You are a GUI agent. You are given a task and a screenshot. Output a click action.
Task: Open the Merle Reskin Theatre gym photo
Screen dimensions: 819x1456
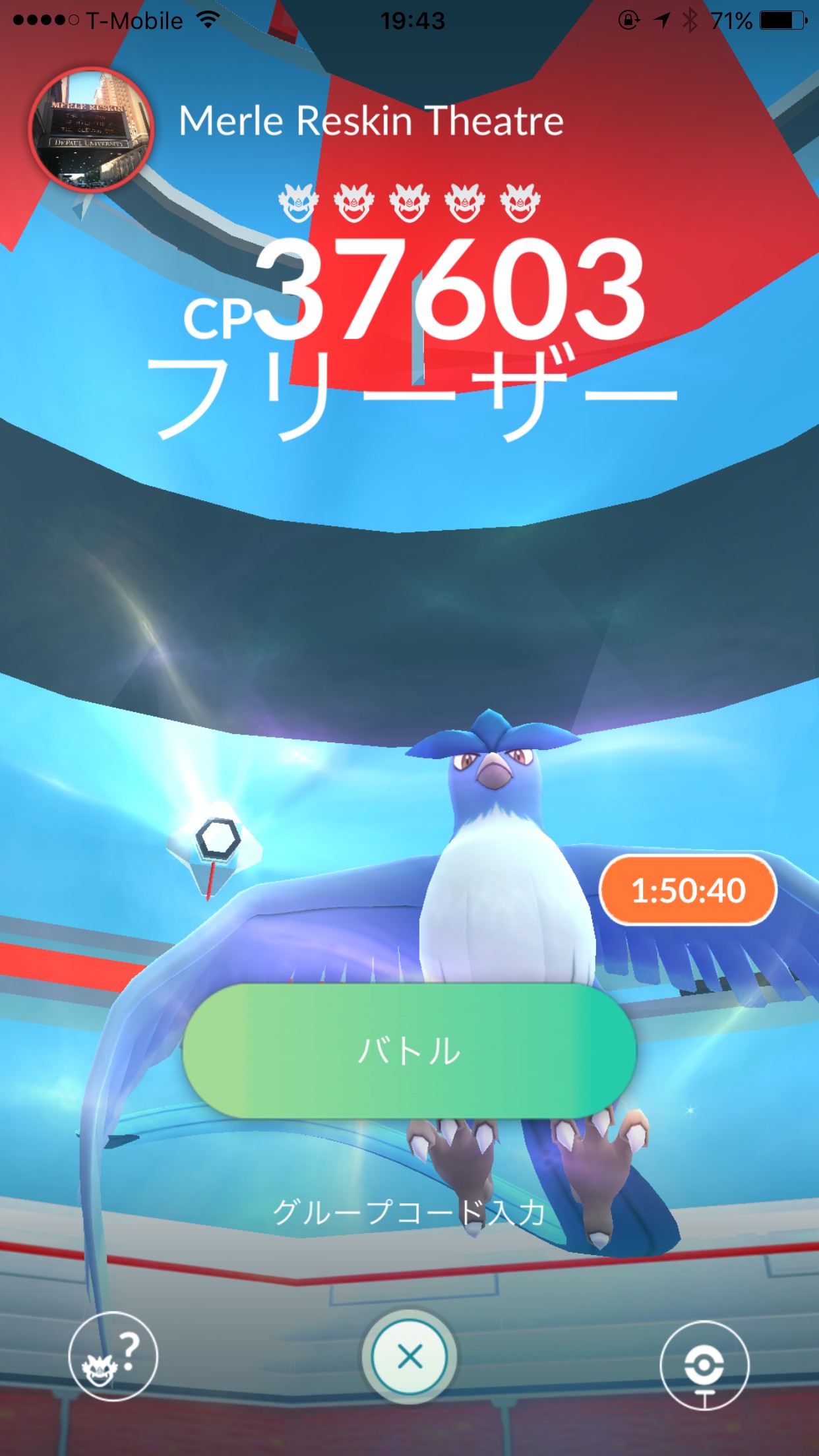(91, 129)
